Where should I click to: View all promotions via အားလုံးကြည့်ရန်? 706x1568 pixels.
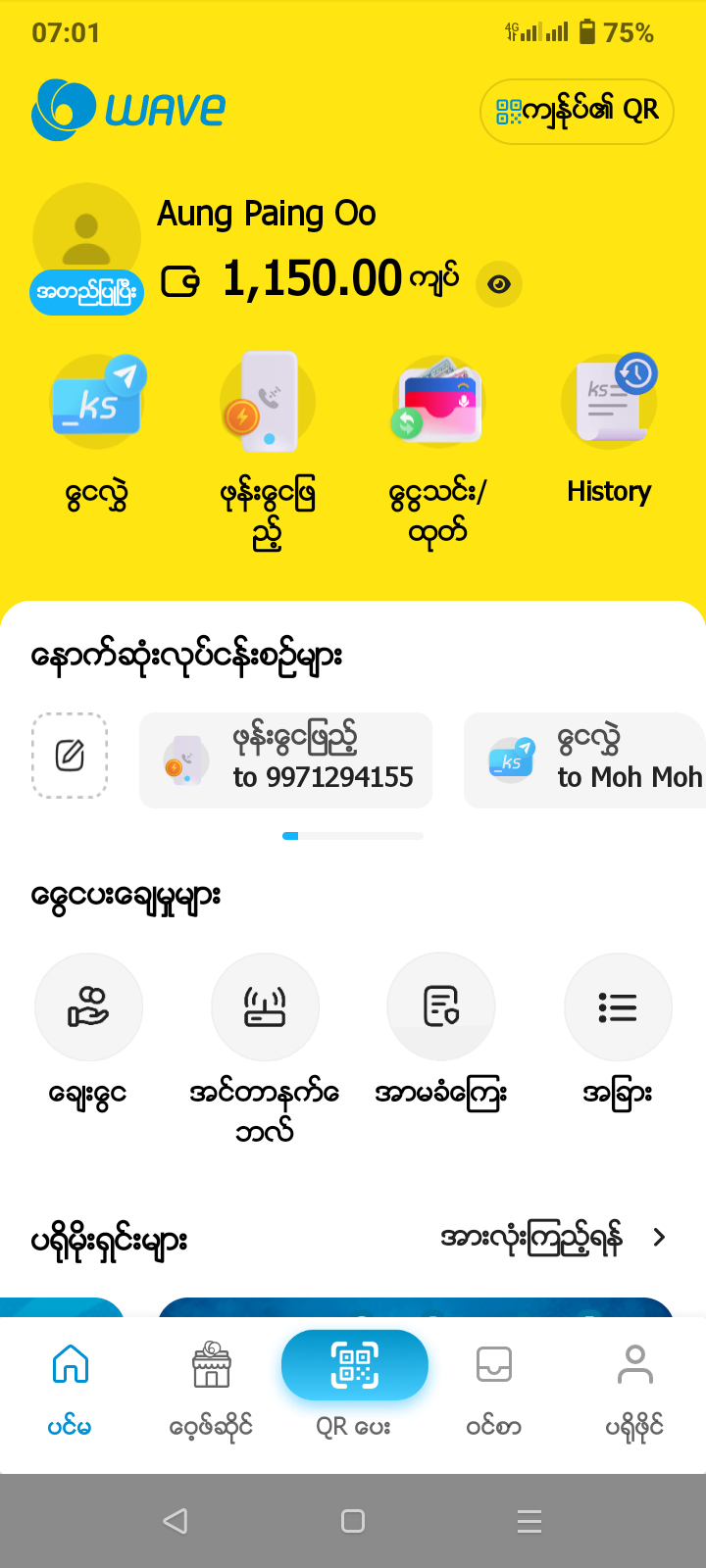click(x=552, y=1239)
